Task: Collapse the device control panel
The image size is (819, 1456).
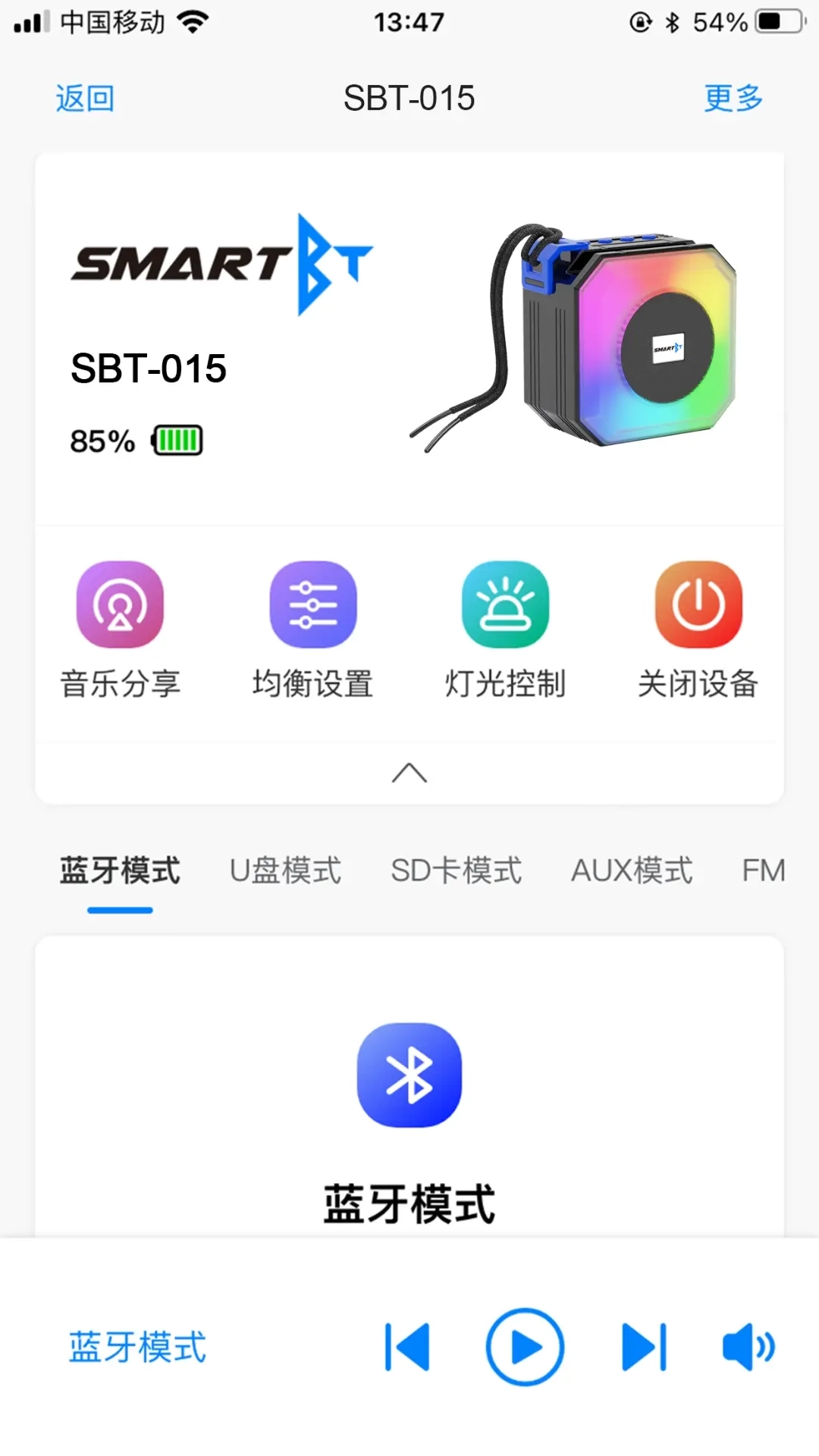Action: coord(409,772)
